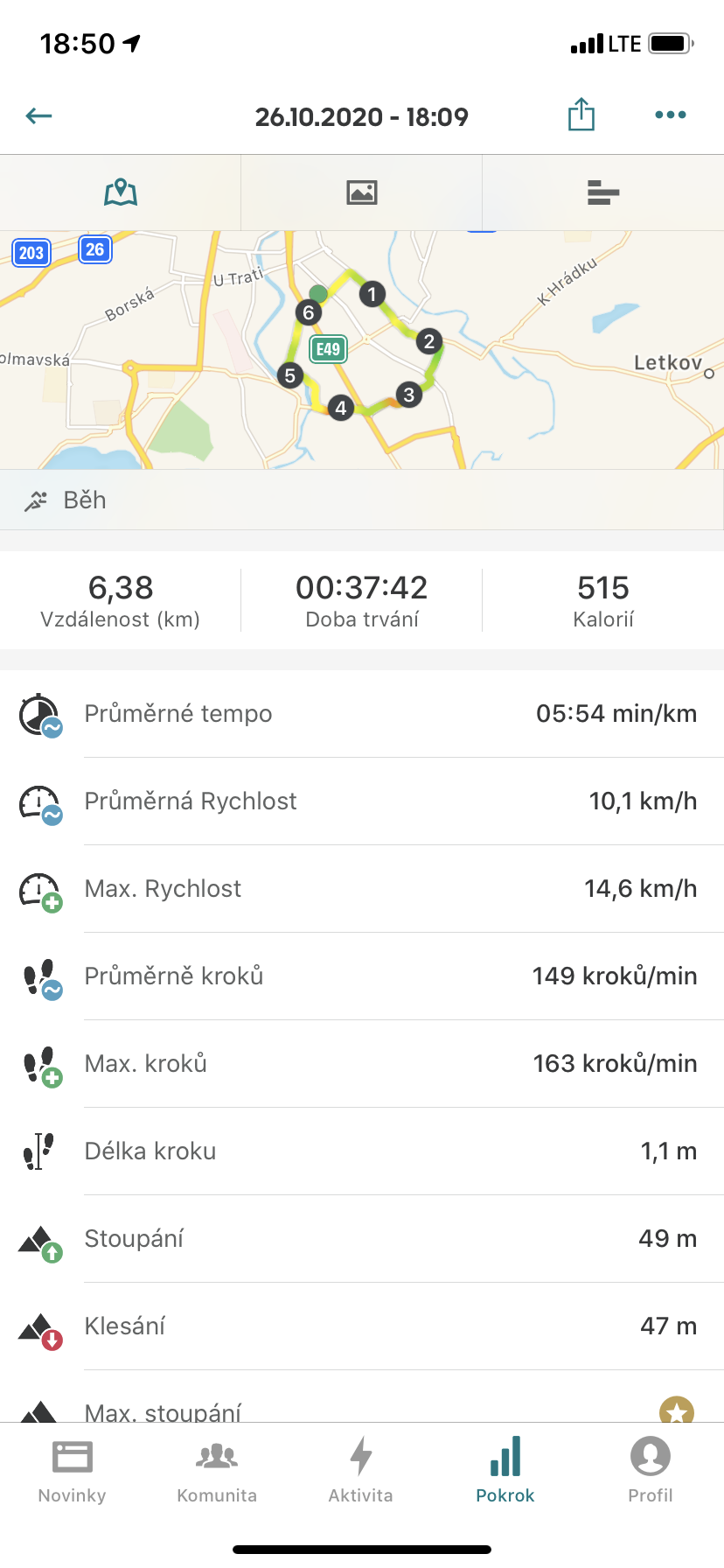This screenshot has width=724, height=1568.
Task: Open the Novinky tab
Action: click(73, 1470)
